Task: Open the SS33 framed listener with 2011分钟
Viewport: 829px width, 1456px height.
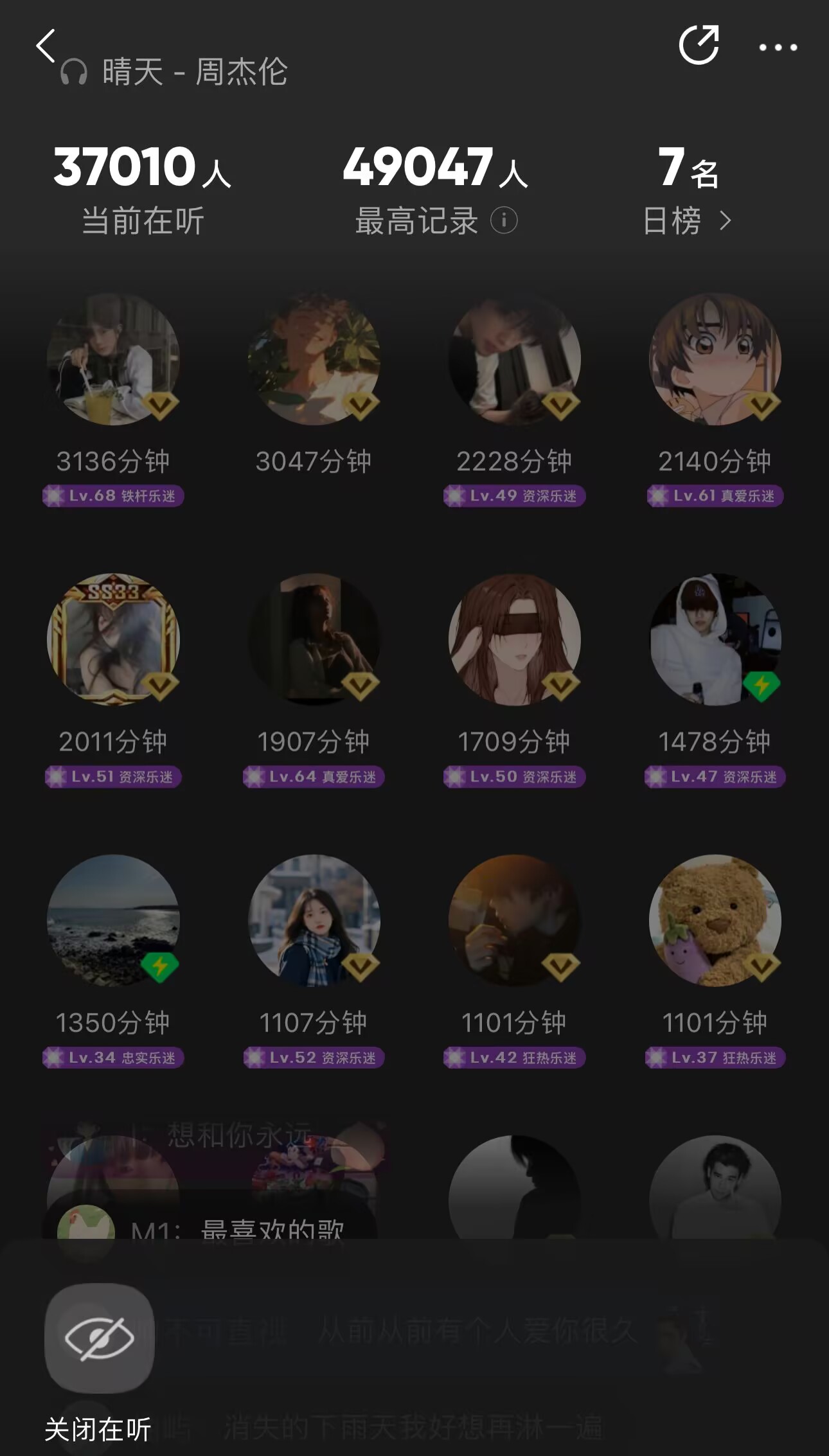Action: pyautogui.click(x=113, y=639)
